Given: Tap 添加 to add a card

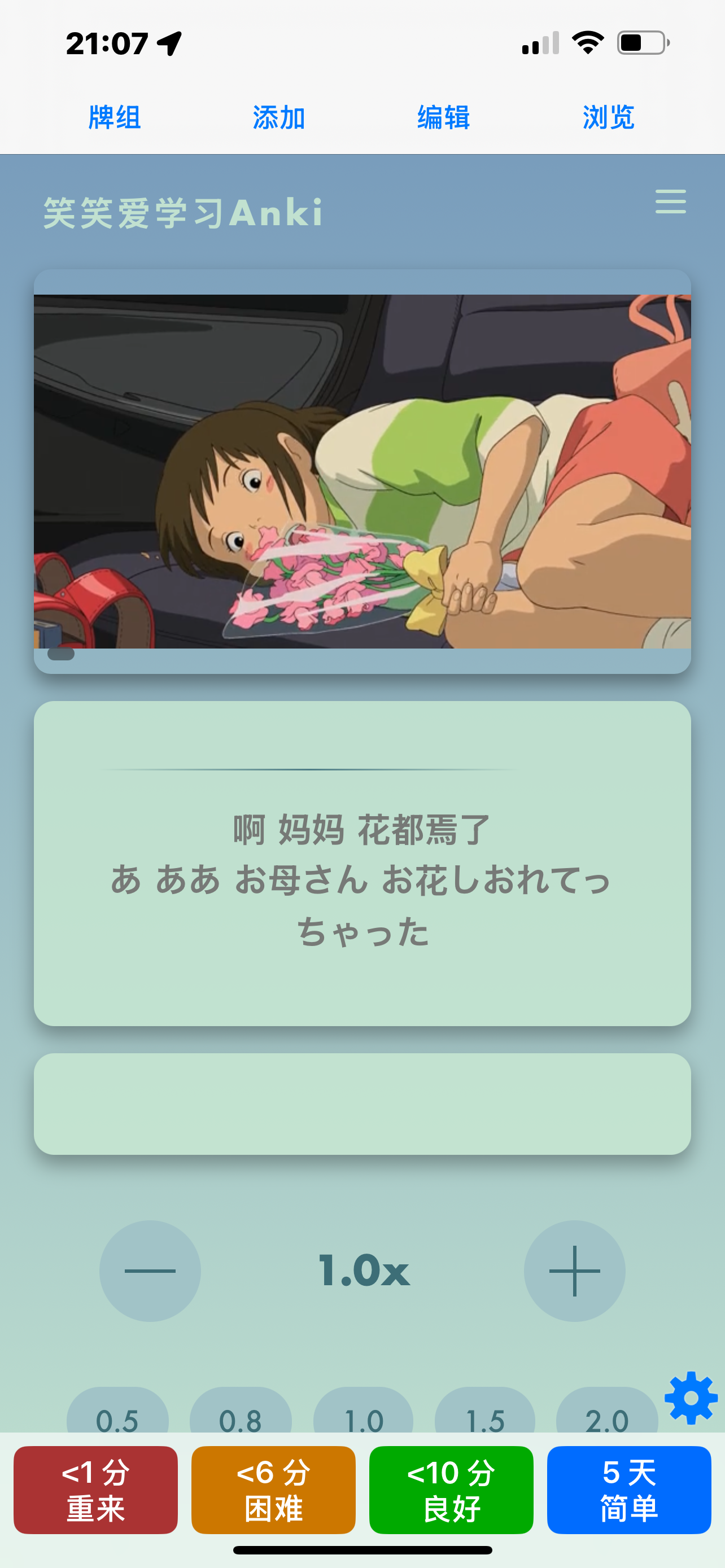Looking at the screenshot, I should (x=279, y=117).
